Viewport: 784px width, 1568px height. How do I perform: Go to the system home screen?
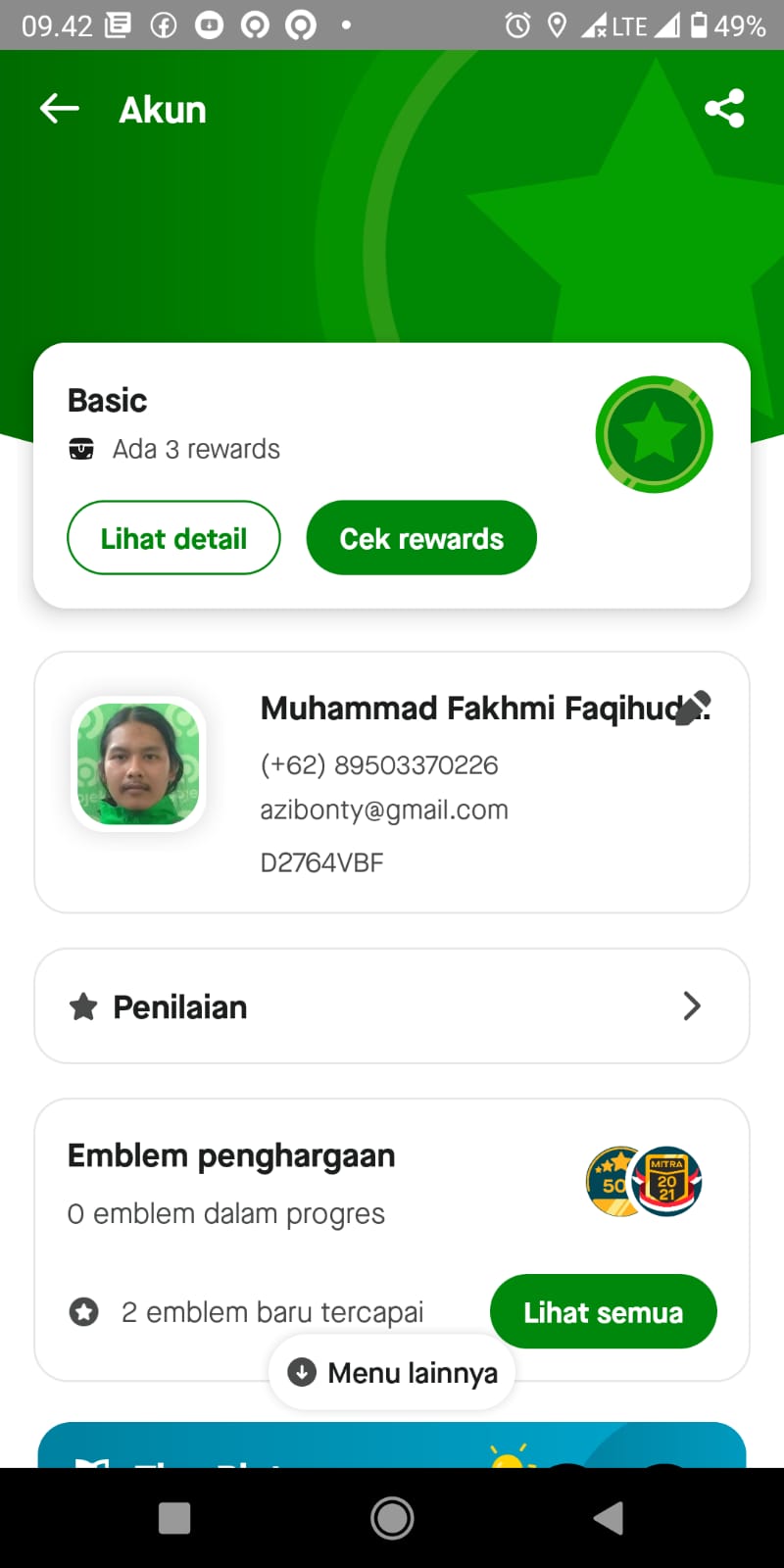pyautogui.click(x=392, y=1518)
